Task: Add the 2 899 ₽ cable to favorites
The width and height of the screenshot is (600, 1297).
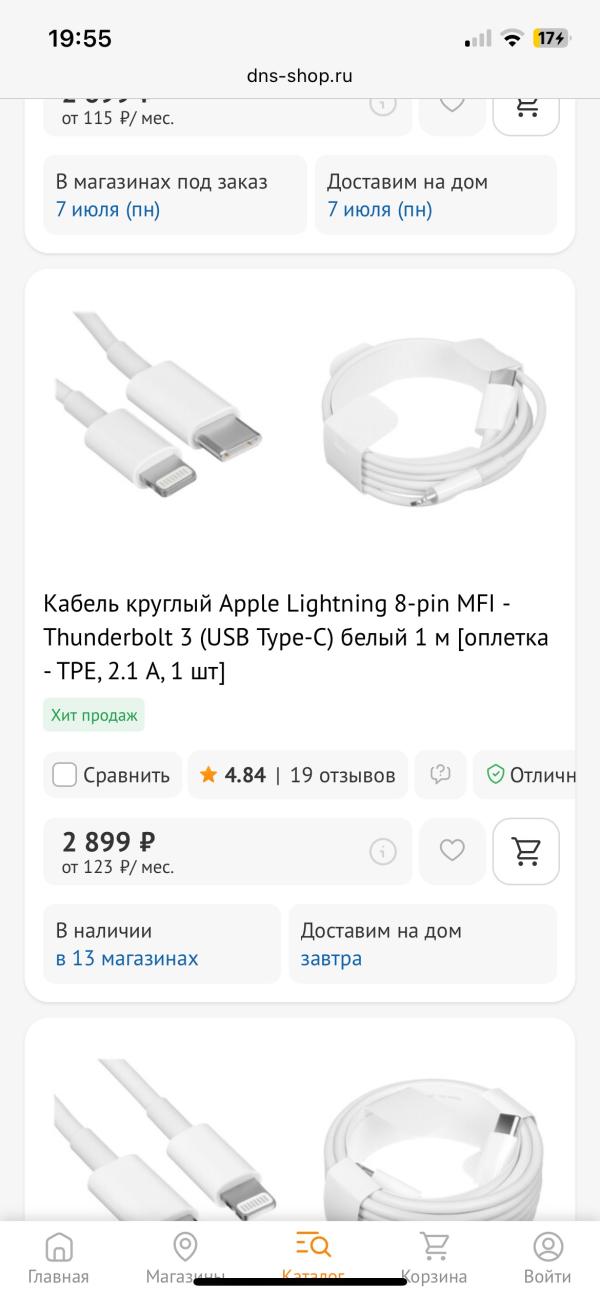Action: 452,851
